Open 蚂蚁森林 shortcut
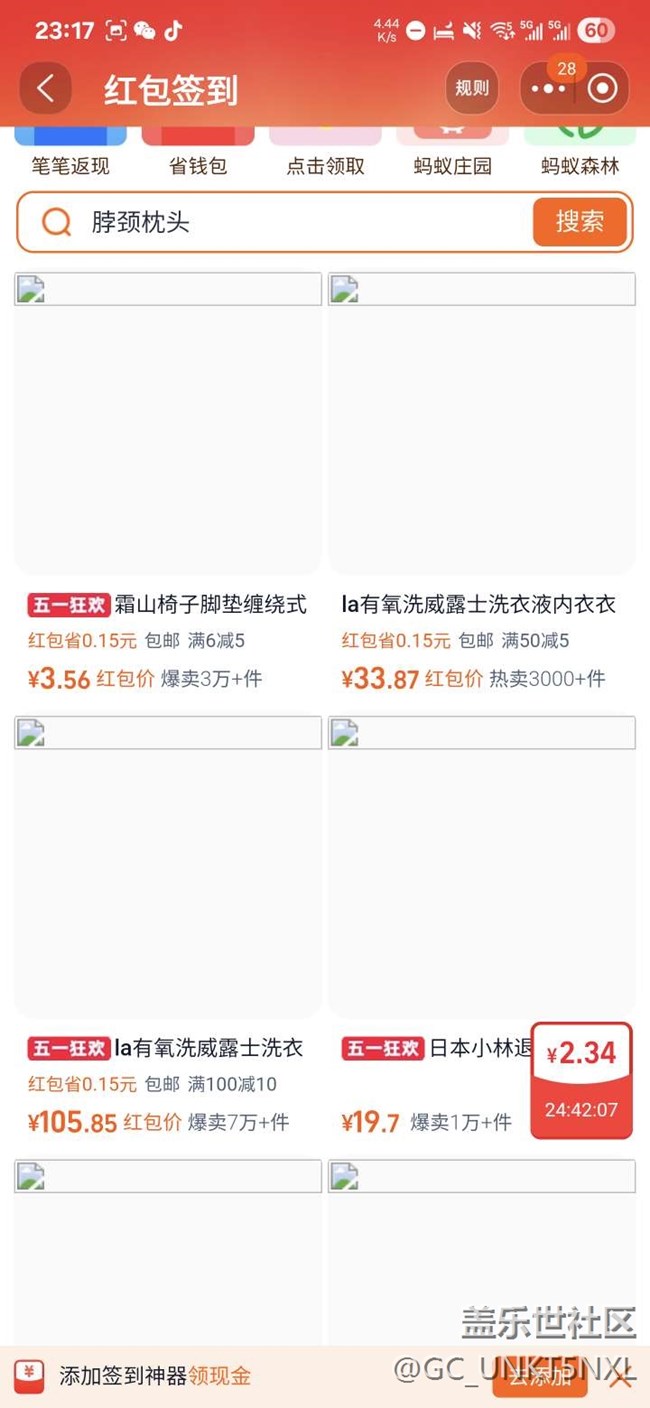Viewport: 650px width, 1408px height. (x=580, y=152)
